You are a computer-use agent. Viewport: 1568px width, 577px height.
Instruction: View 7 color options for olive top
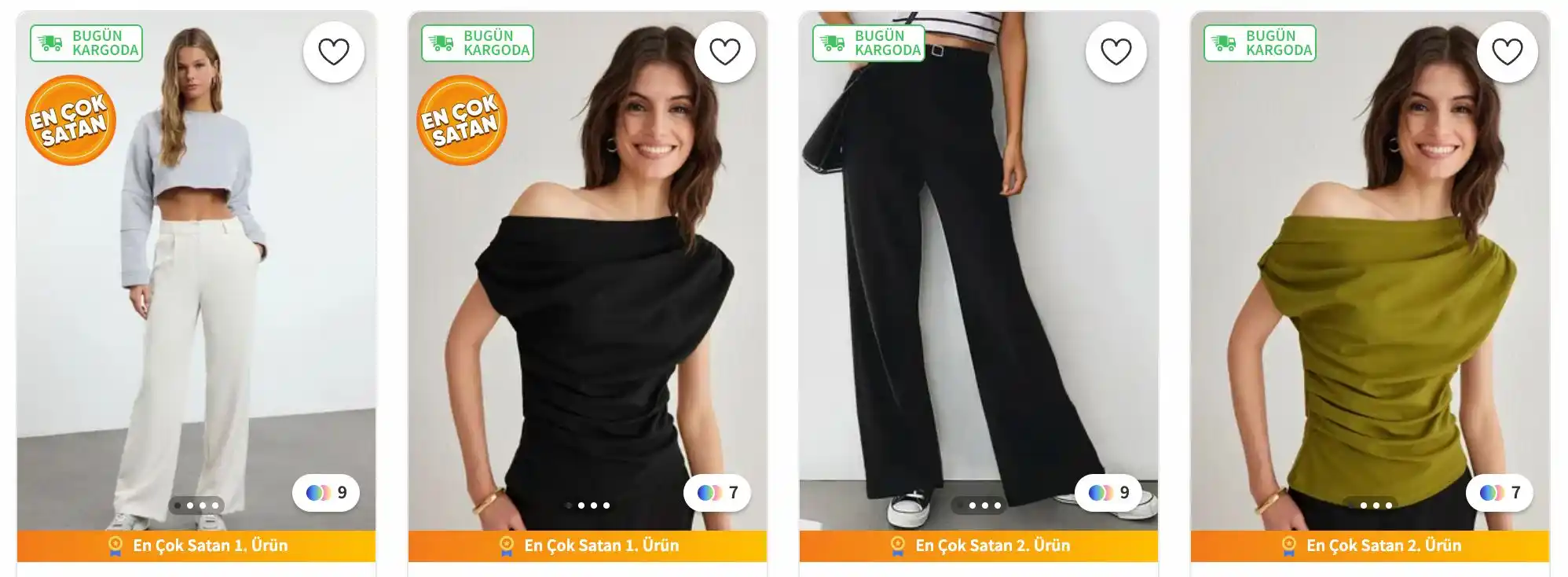pos(1500,493)
